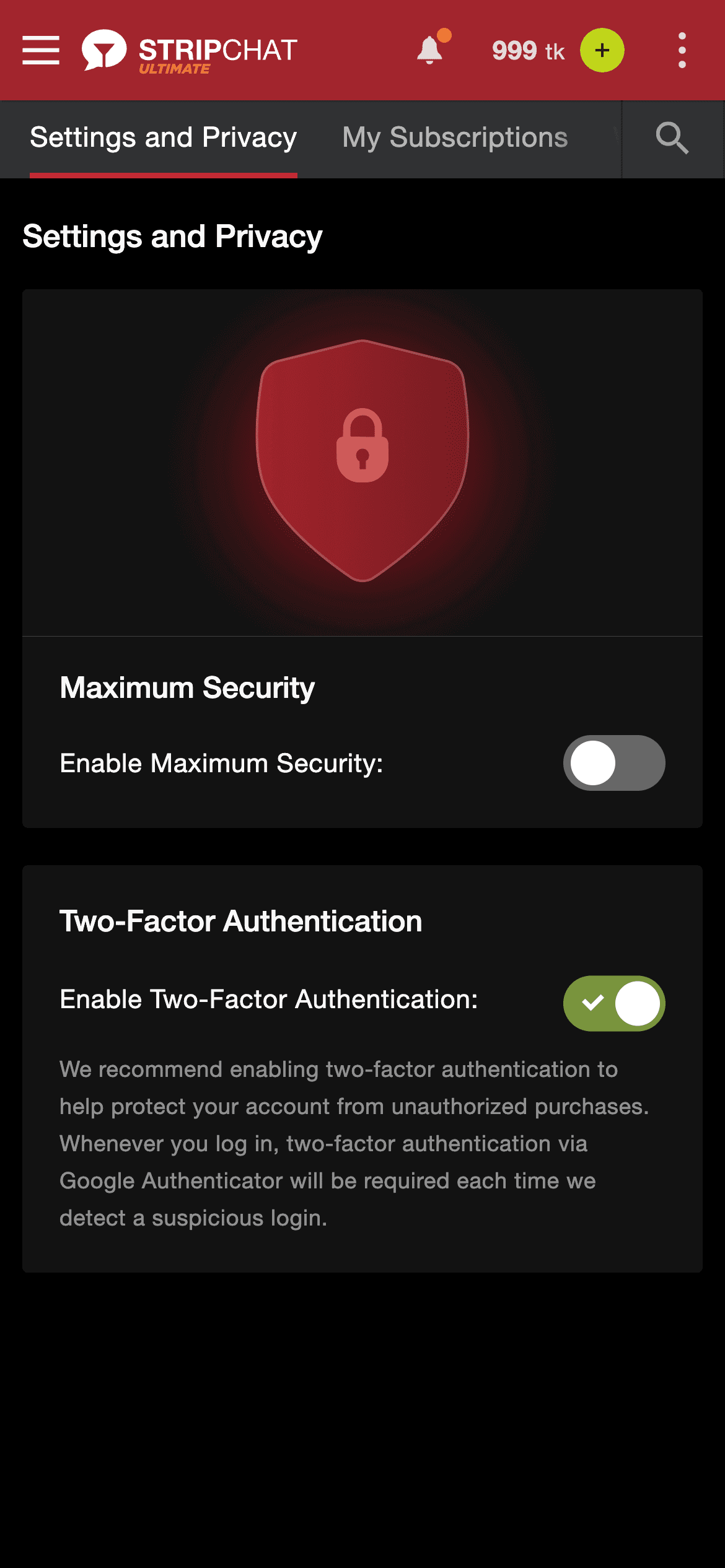Open the notifications bell
Image resolution: width=725 pixels, height=1568 pixels.
coord(430,50)
